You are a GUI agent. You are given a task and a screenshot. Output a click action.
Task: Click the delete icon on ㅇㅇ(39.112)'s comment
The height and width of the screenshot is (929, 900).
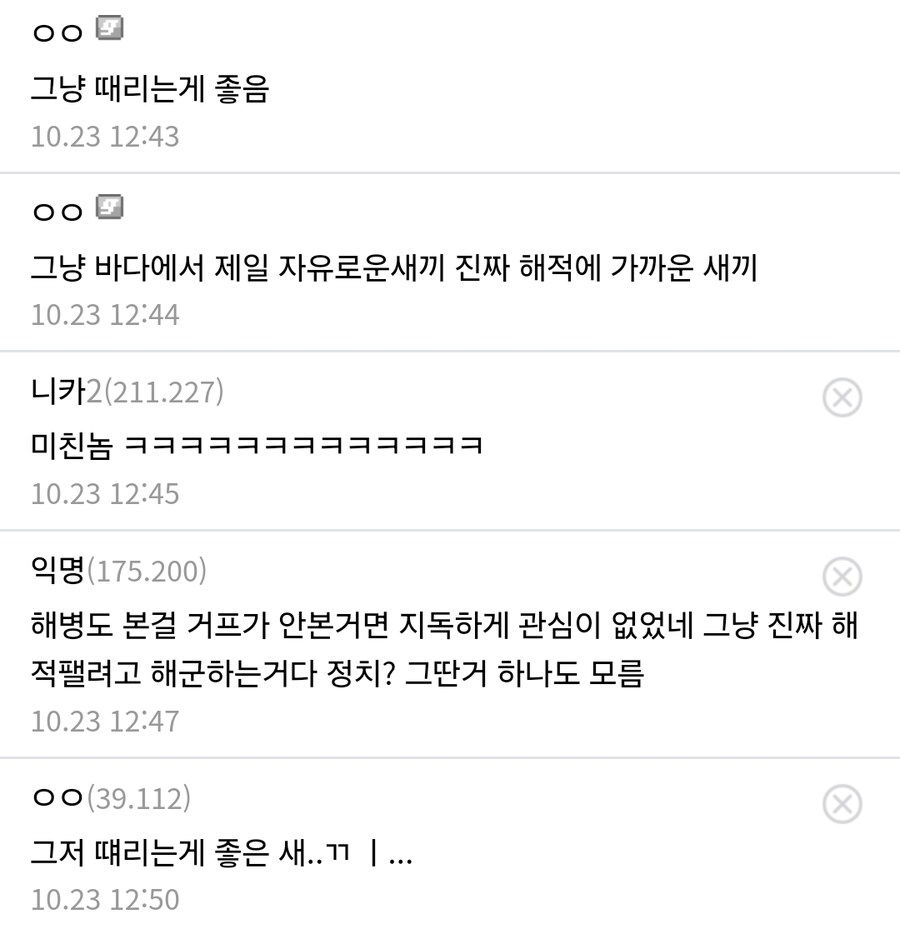point(843,803)
